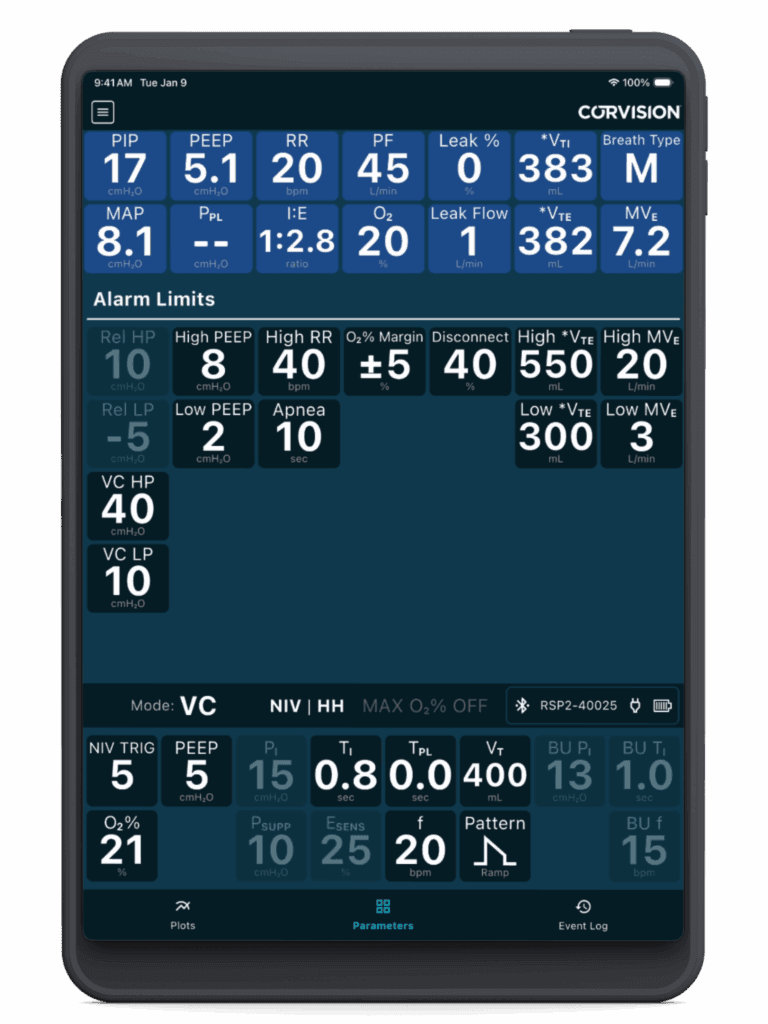Click the power plug status icon
768x1024 pixels.
[x=634, y=705]
